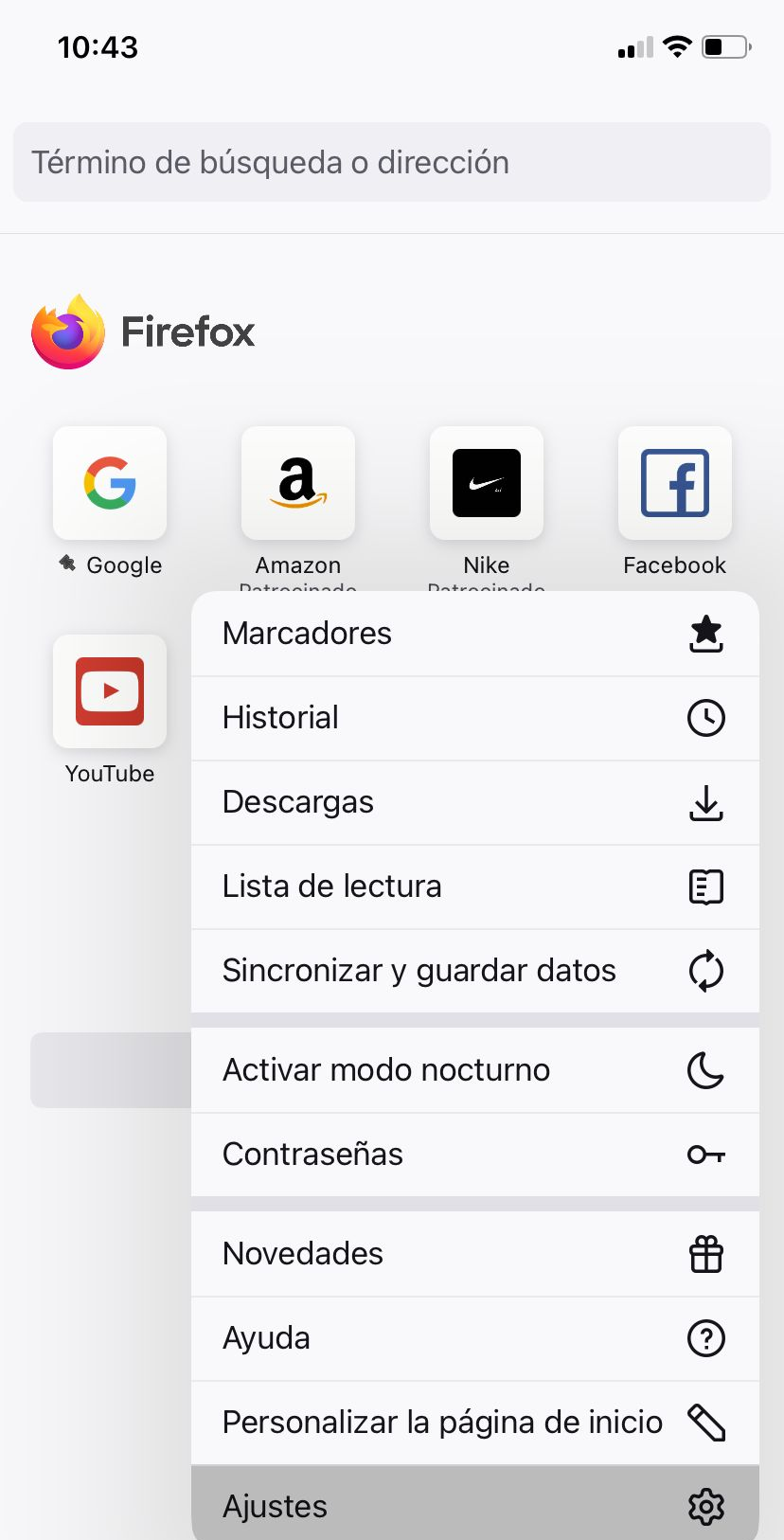Tap the search or address field
The image size is (784, 1540).
pyautogui.click(x=392, y=162)
